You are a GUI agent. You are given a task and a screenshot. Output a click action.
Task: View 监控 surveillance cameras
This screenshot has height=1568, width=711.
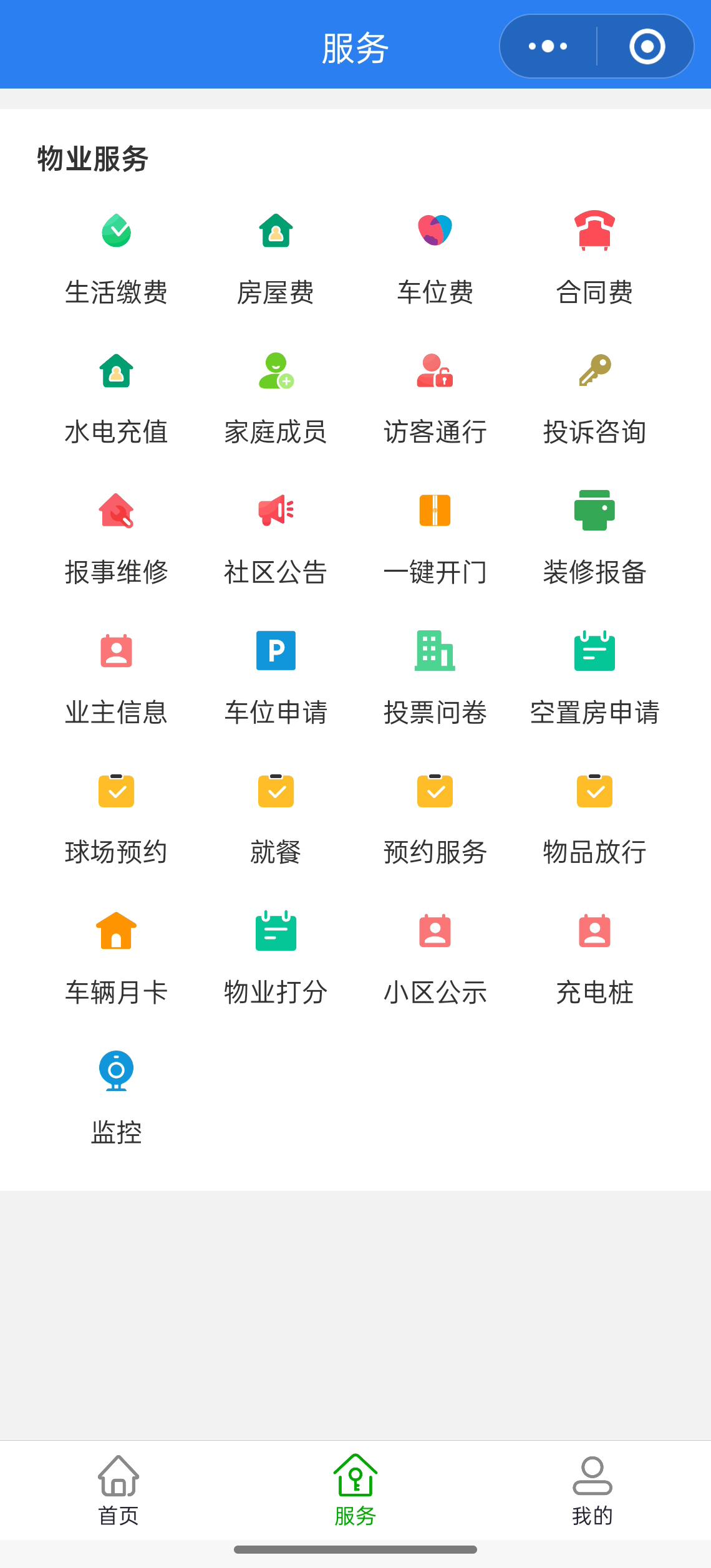[117, 1099]
